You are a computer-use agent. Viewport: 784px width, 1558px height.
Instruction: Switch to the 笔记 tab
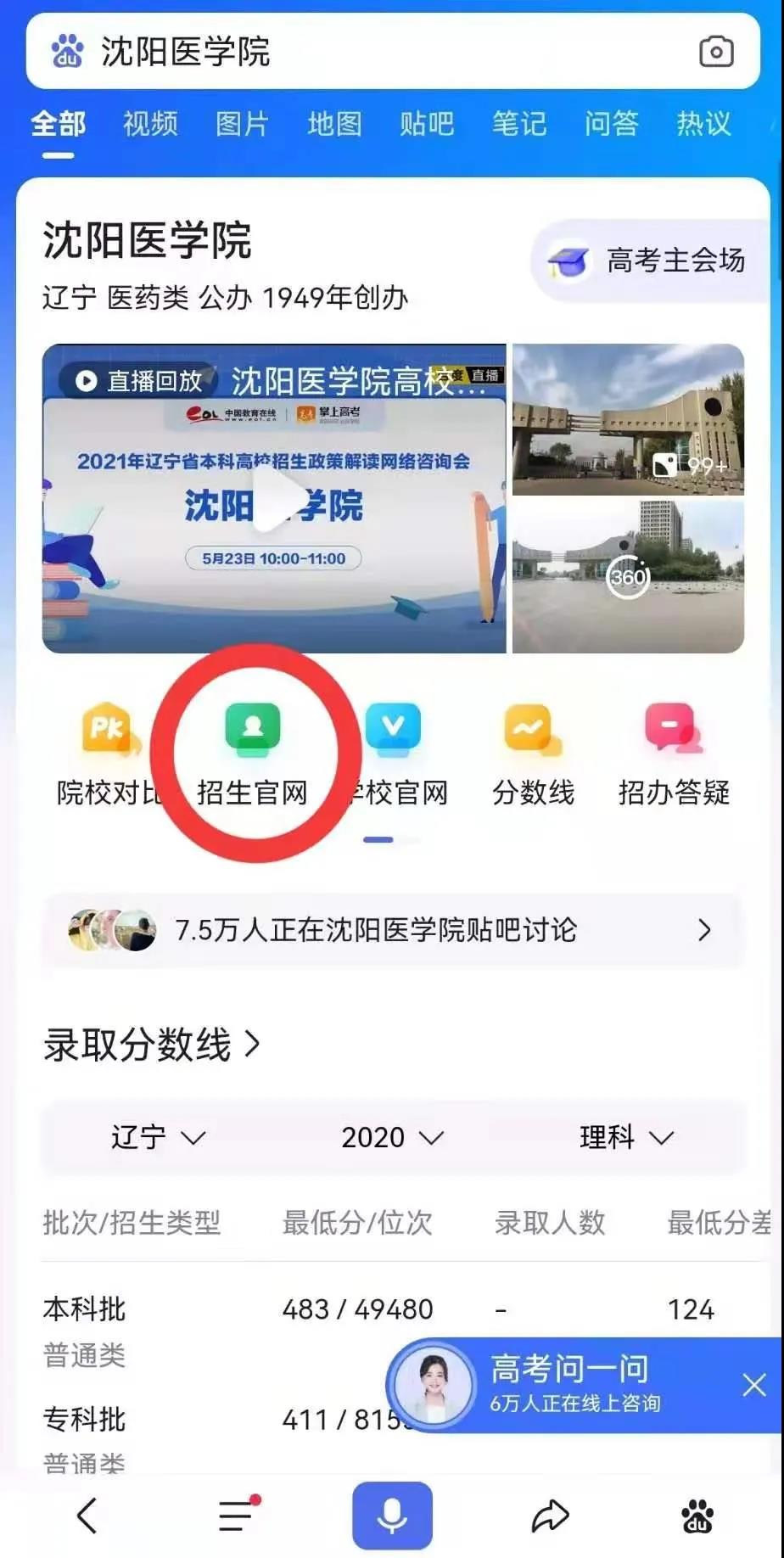(519, 124)
